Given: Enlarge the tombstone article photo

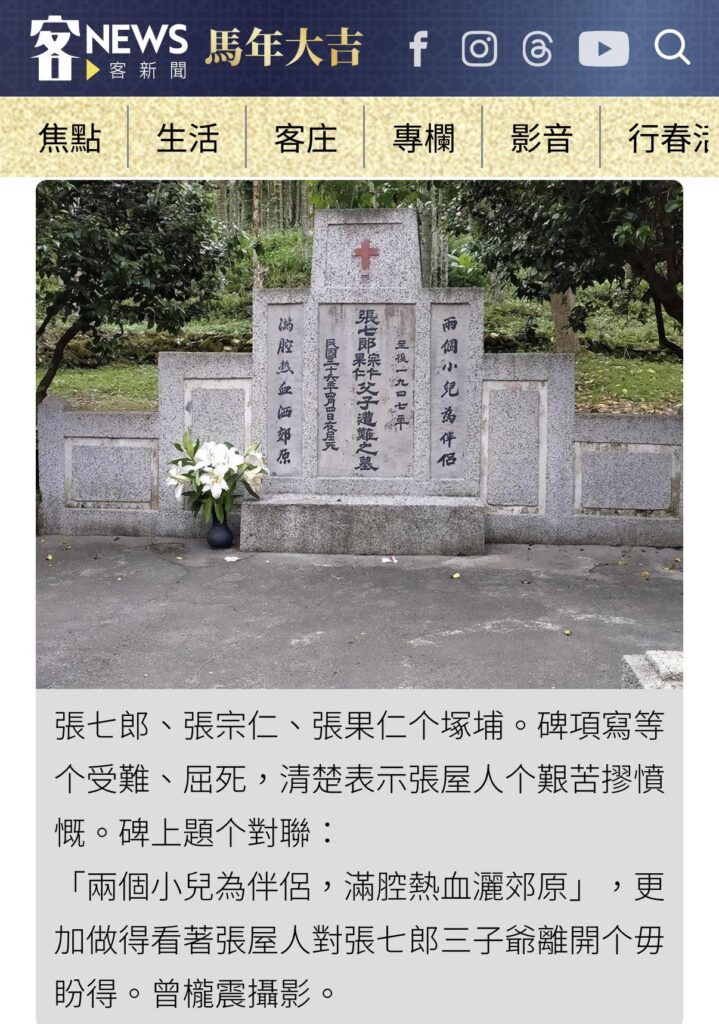Looking at the screenshot, I should coord(359,434).
